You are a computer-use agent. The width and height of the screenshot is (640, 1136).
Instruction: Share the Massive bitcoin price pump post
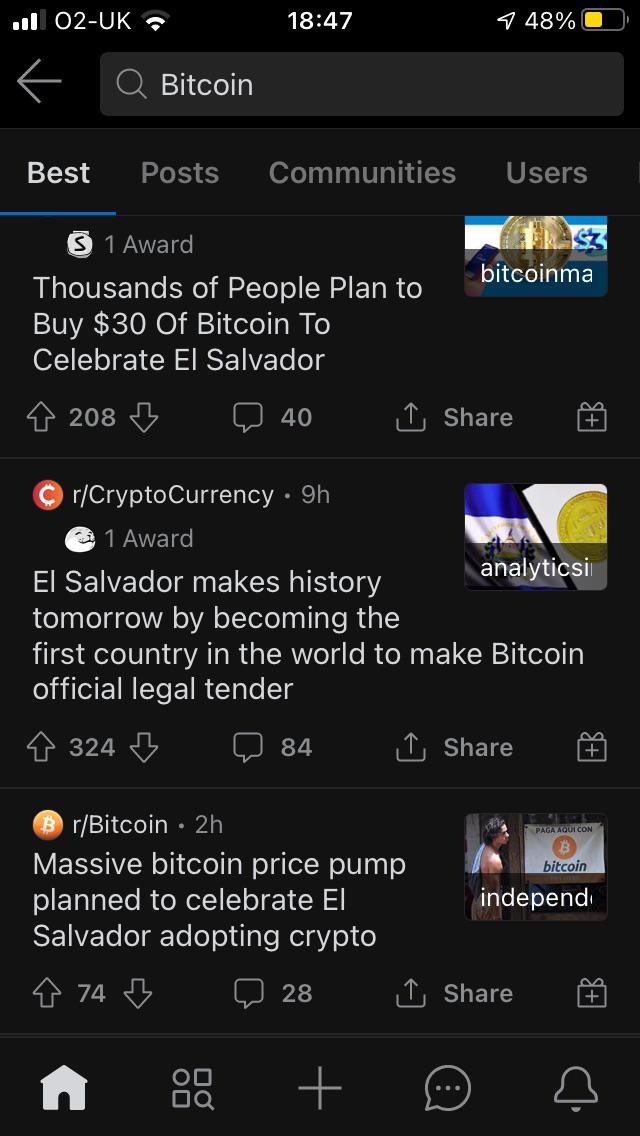click(454, 993)
